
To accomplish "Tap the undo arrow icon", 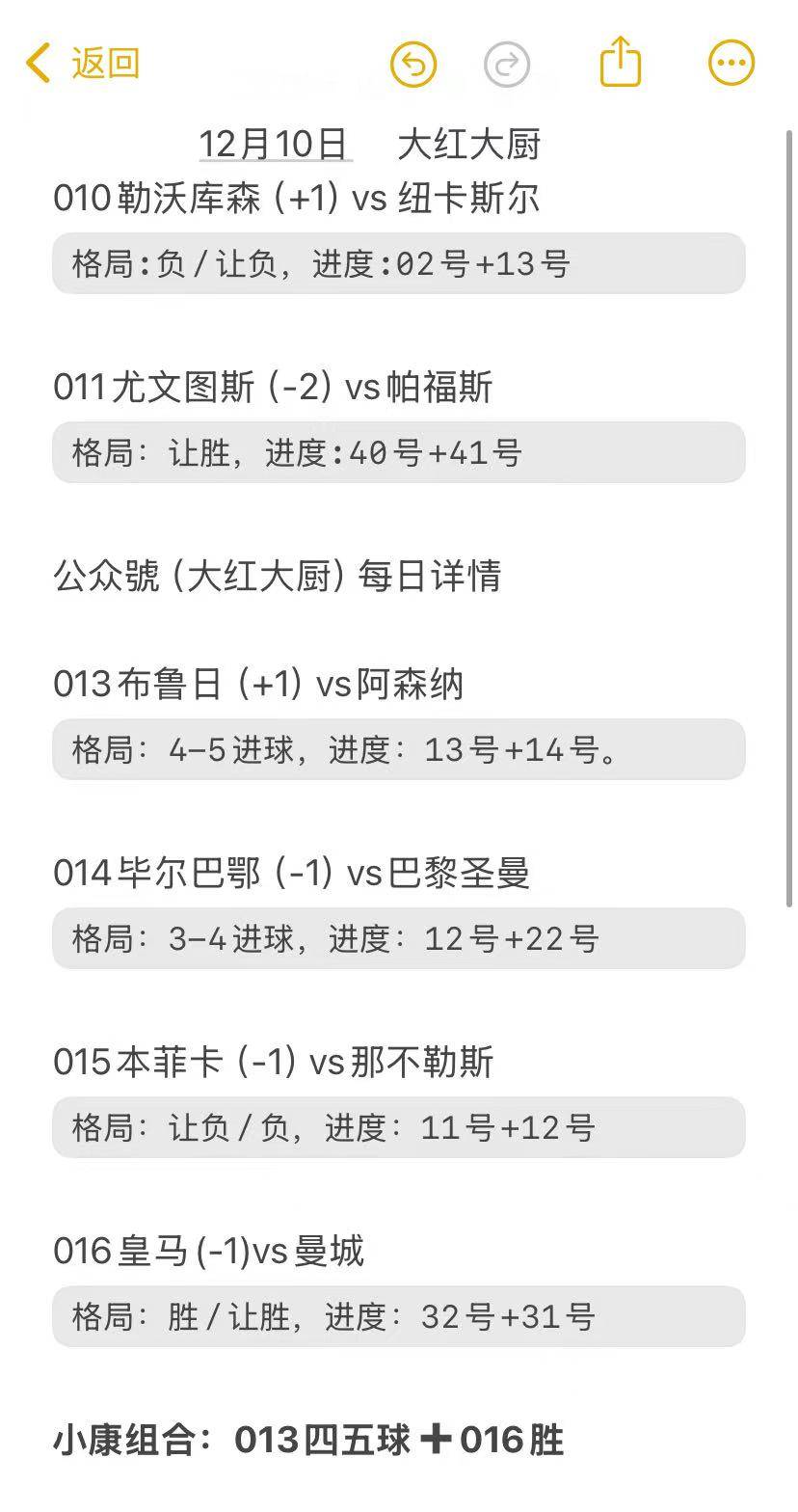I will coord(412,63).
